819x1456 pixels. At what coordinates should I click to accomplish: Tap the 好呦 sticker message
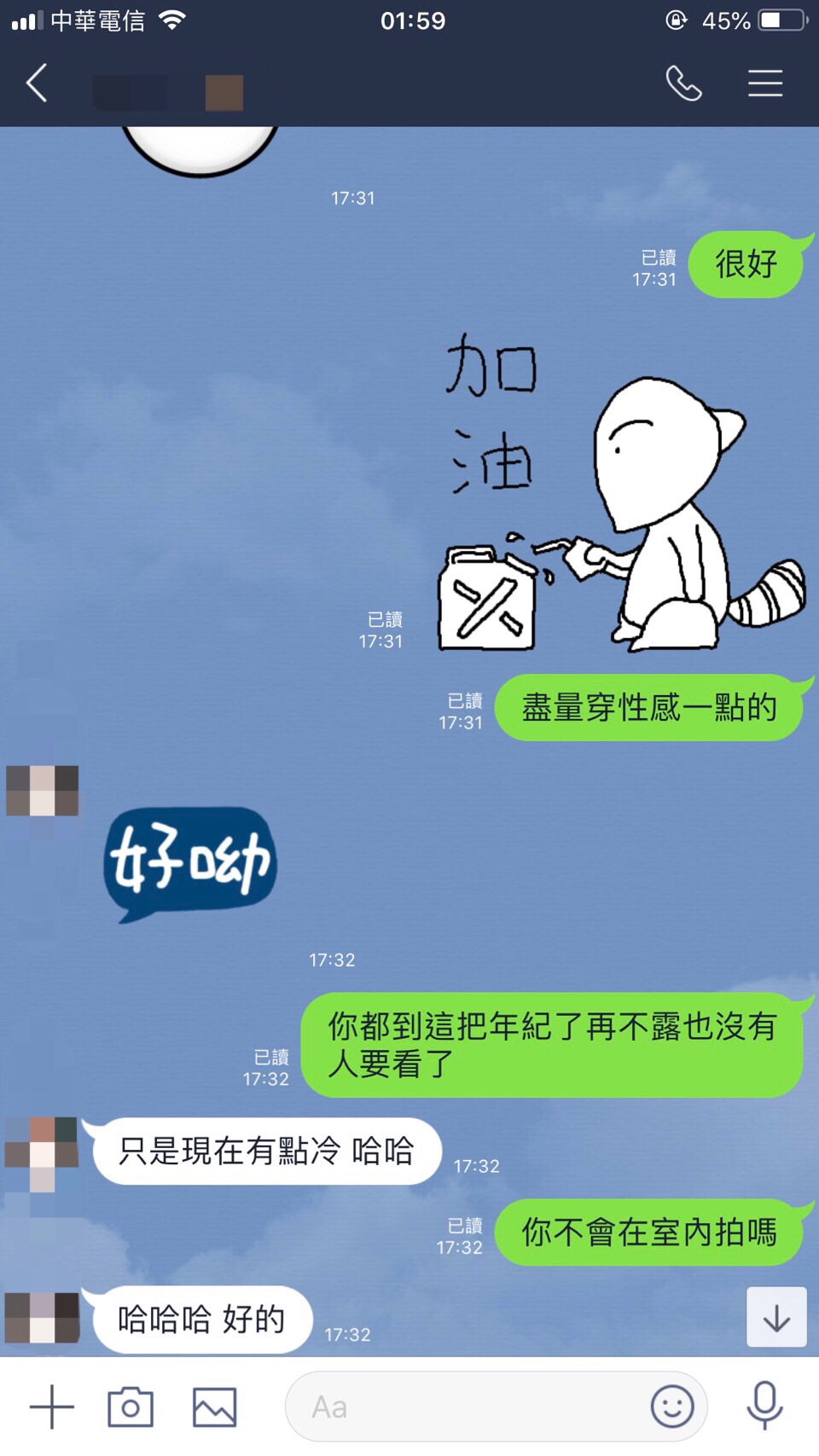[190, 863]
